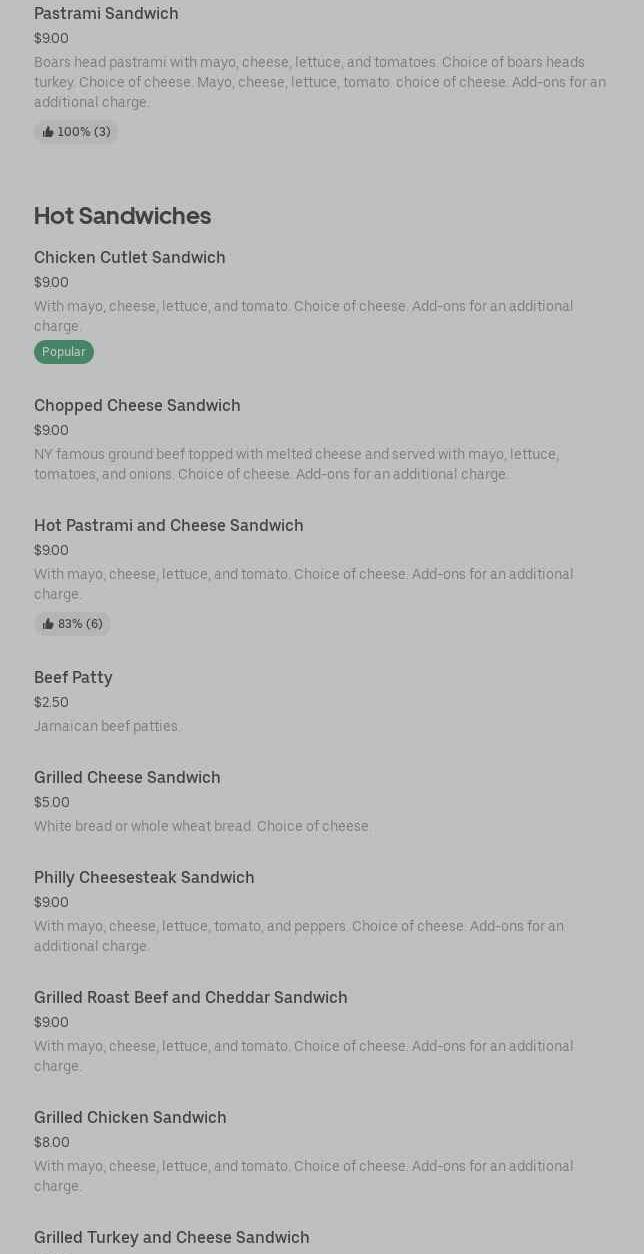
Task: Choose Grilled Turkey and Cheese Sandwich
Action: (x=172, y=1238)
